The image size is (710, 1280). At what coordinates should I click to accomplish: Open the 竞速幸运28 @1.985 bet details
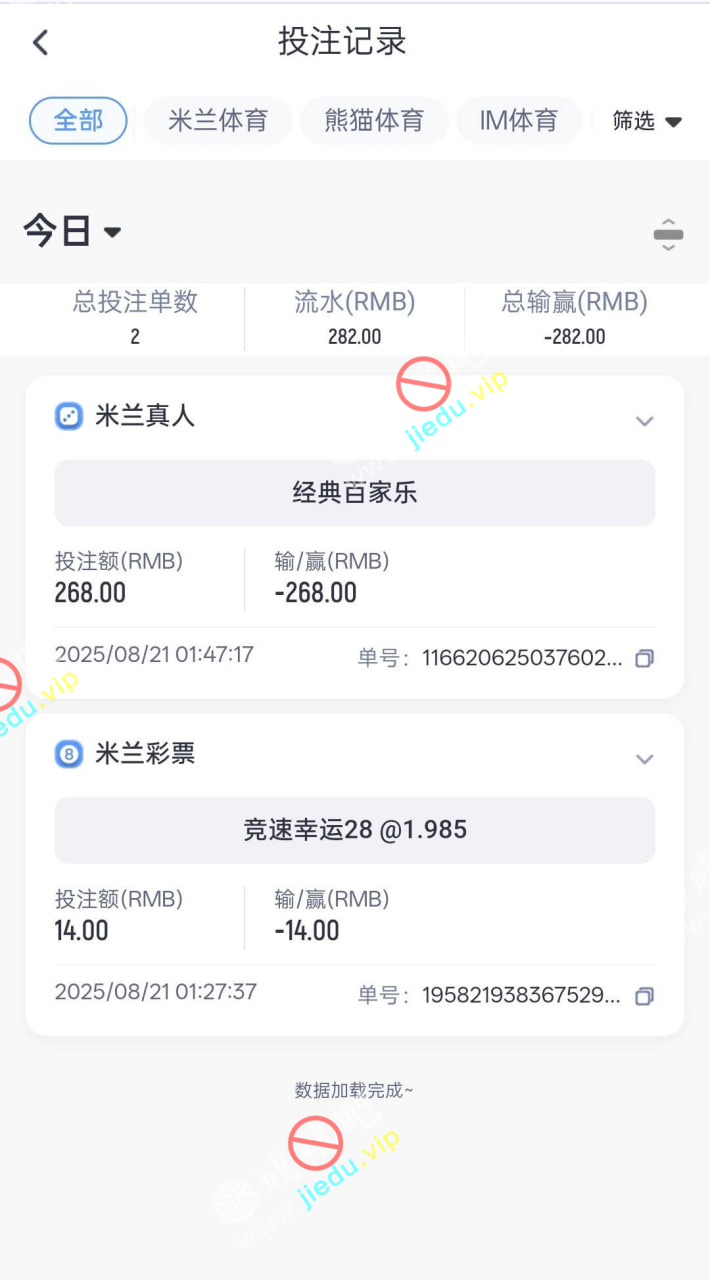tap(354, 830)
